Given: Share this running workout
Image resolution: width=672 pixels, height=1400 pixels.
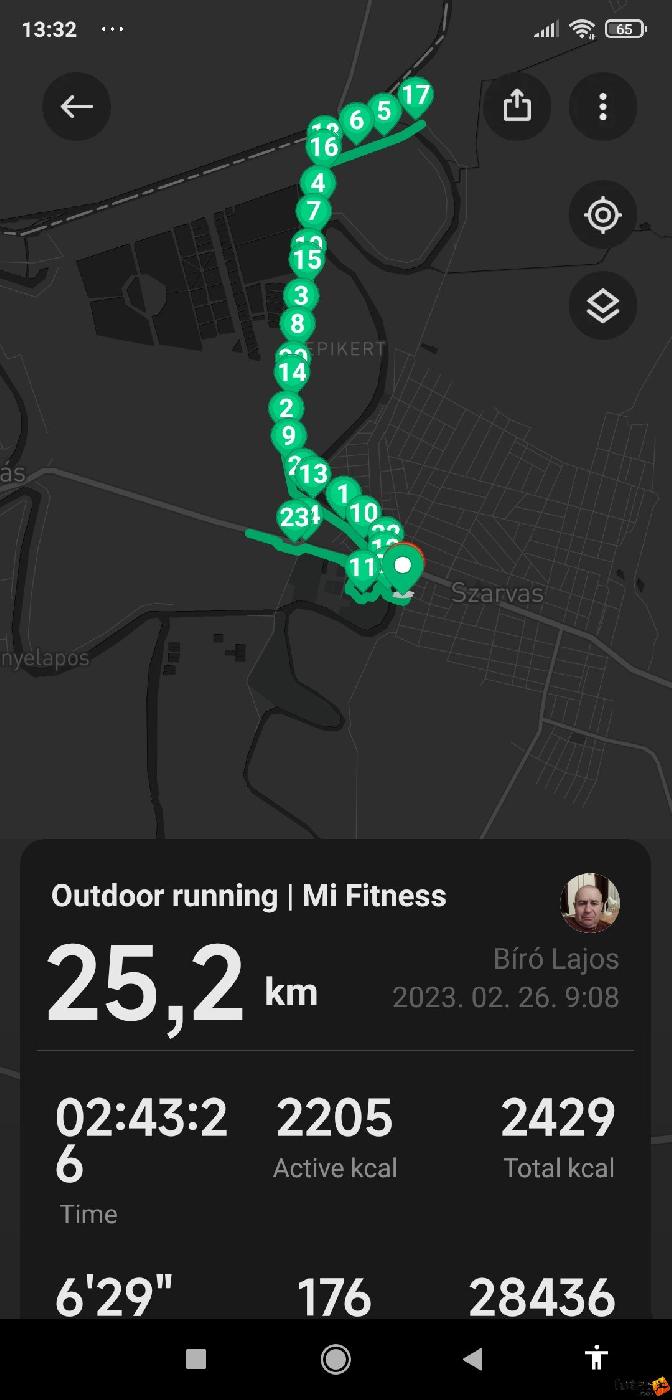Looking at the screenshot, I should pyautogui.click(x=517, y=106).
